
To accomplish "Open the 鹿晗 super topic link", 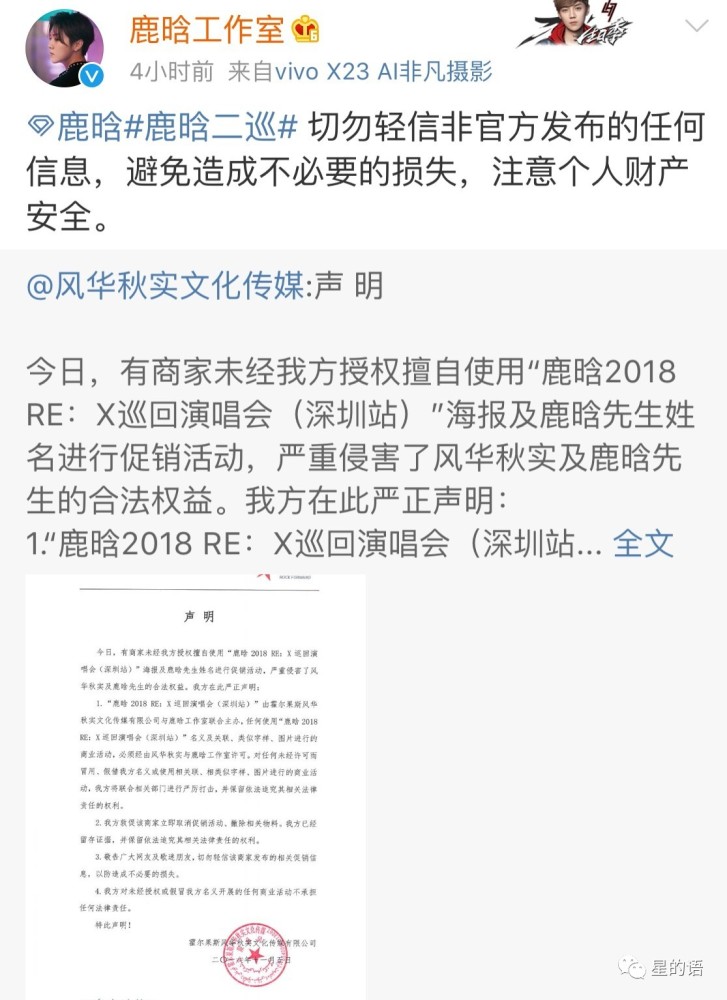I will tap(87, 128).
